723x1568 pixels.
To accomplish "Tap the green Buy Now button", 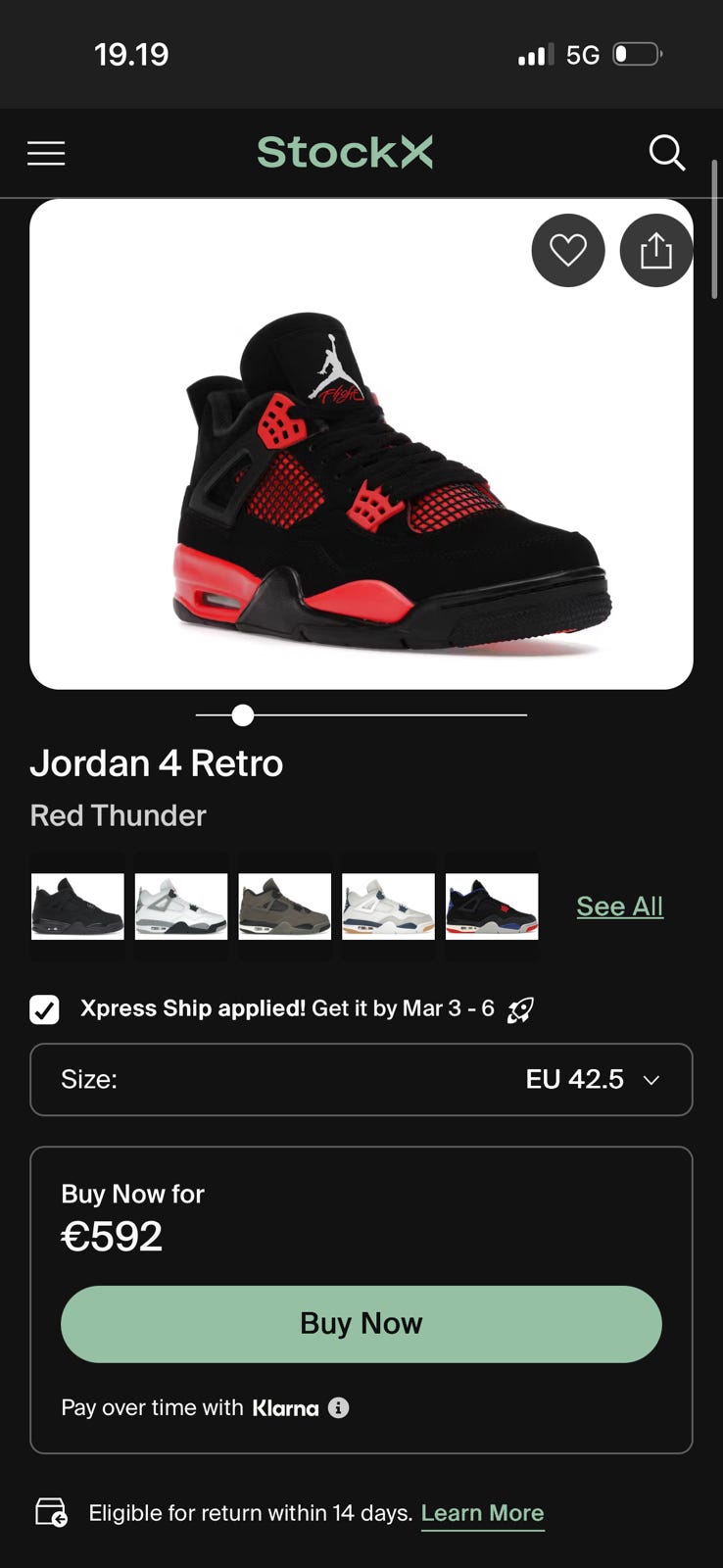I will coord(361,1324).
